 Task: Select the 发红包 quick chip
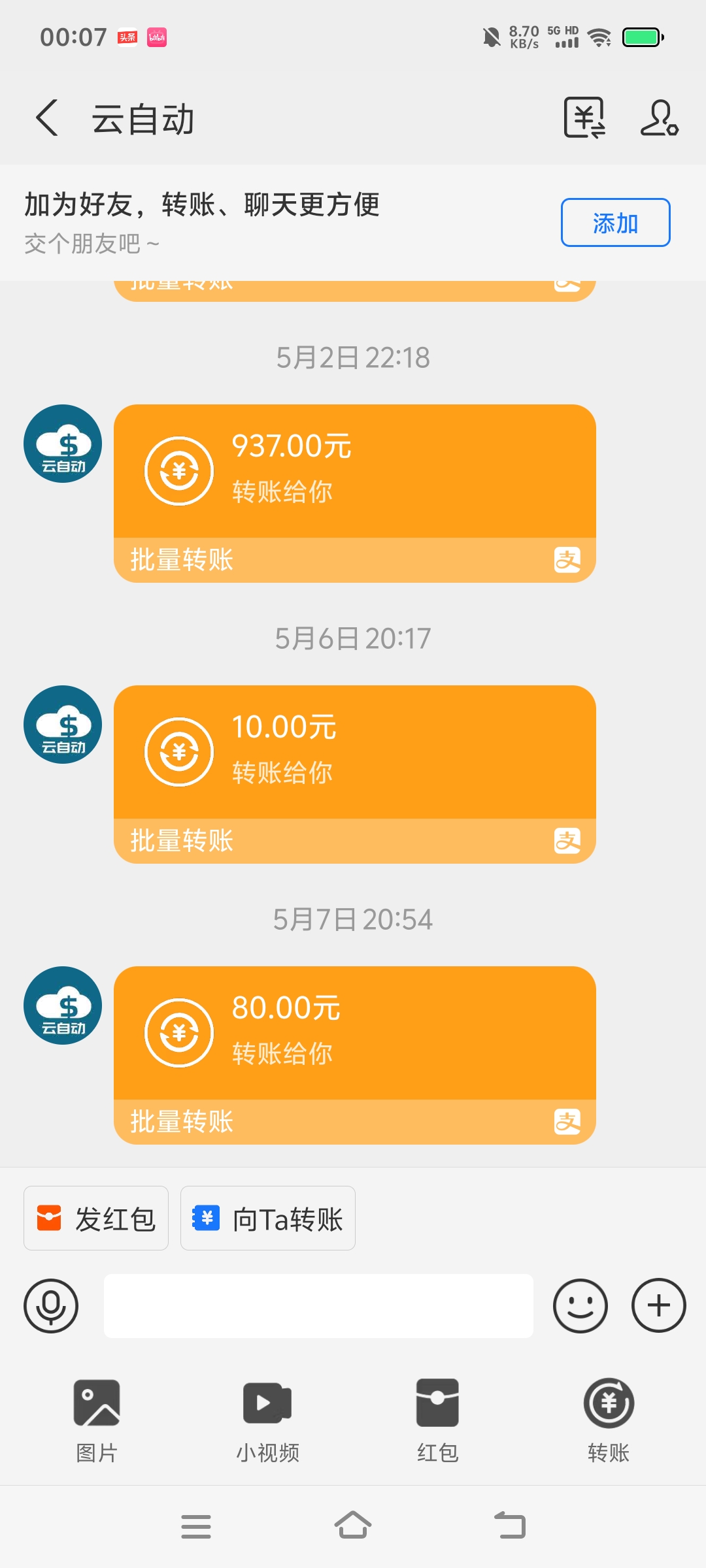[96, 1218]
